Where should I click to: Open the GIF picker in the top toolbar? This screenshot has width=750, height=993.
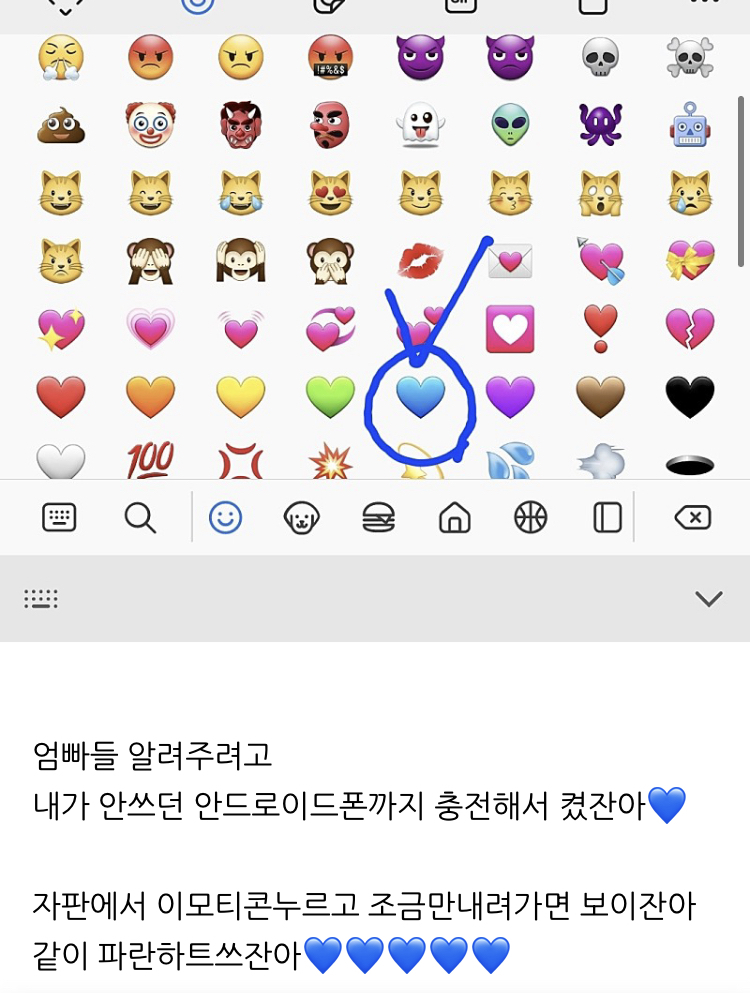pos(458,8)
